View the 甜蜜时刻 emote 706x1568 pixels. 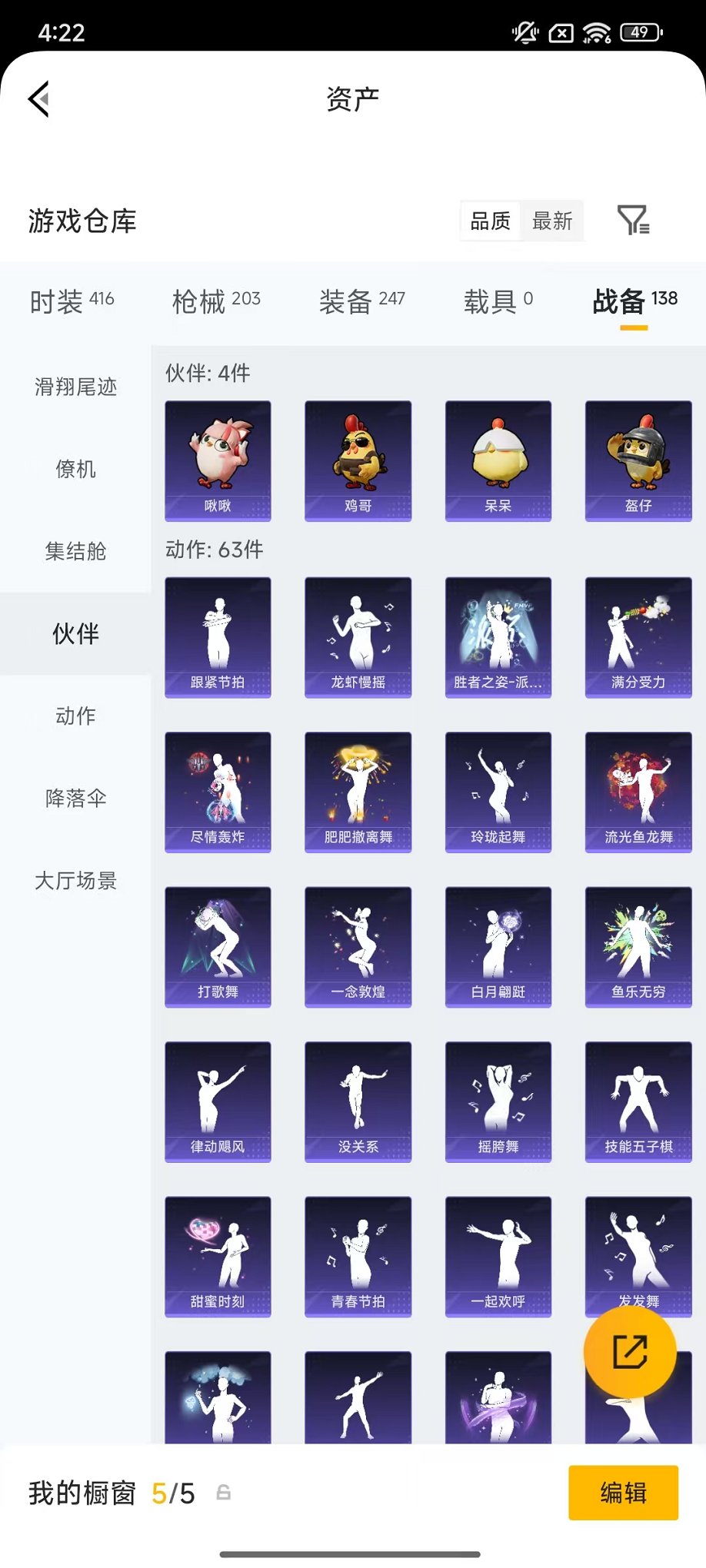click(217, 1257)
